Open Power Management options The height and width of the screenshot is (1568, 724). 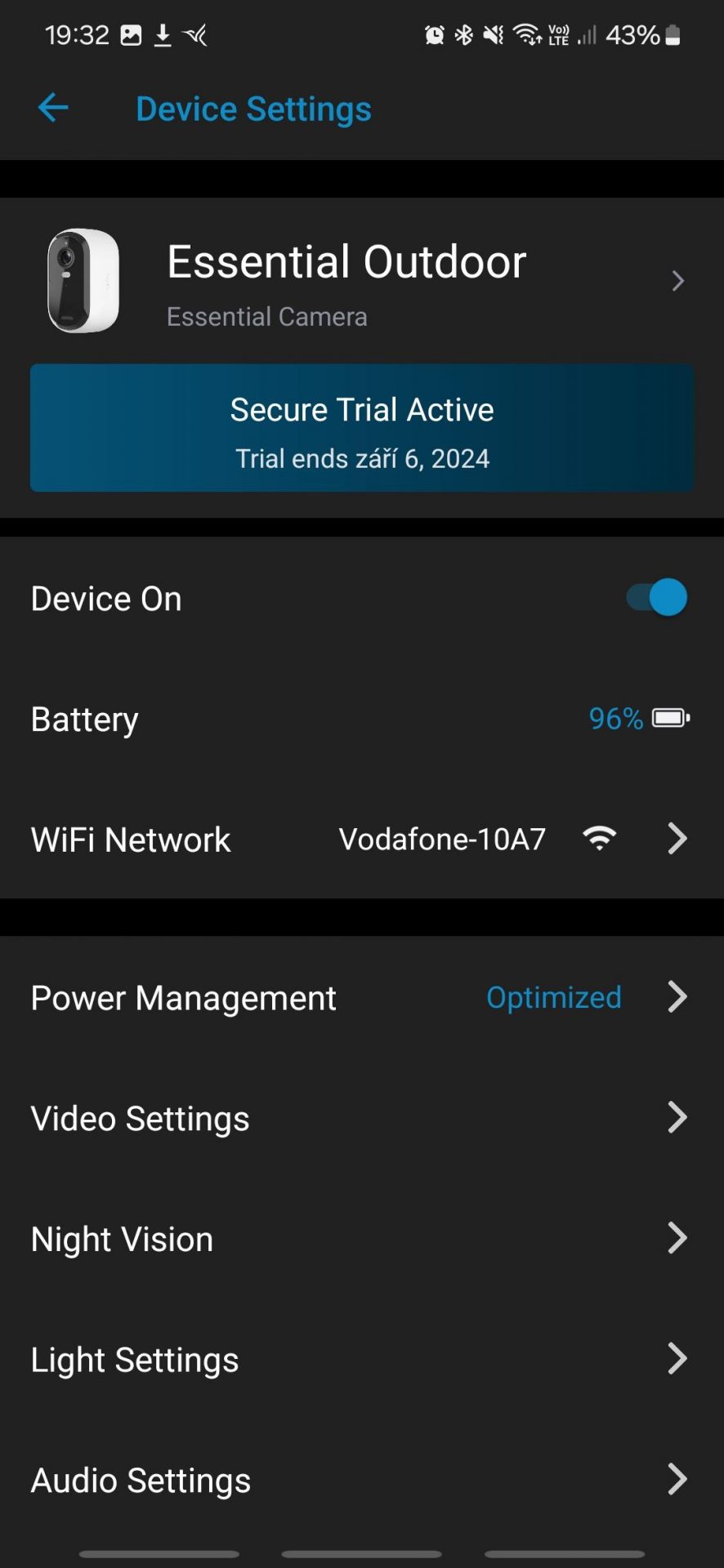[x=362, y=997]
